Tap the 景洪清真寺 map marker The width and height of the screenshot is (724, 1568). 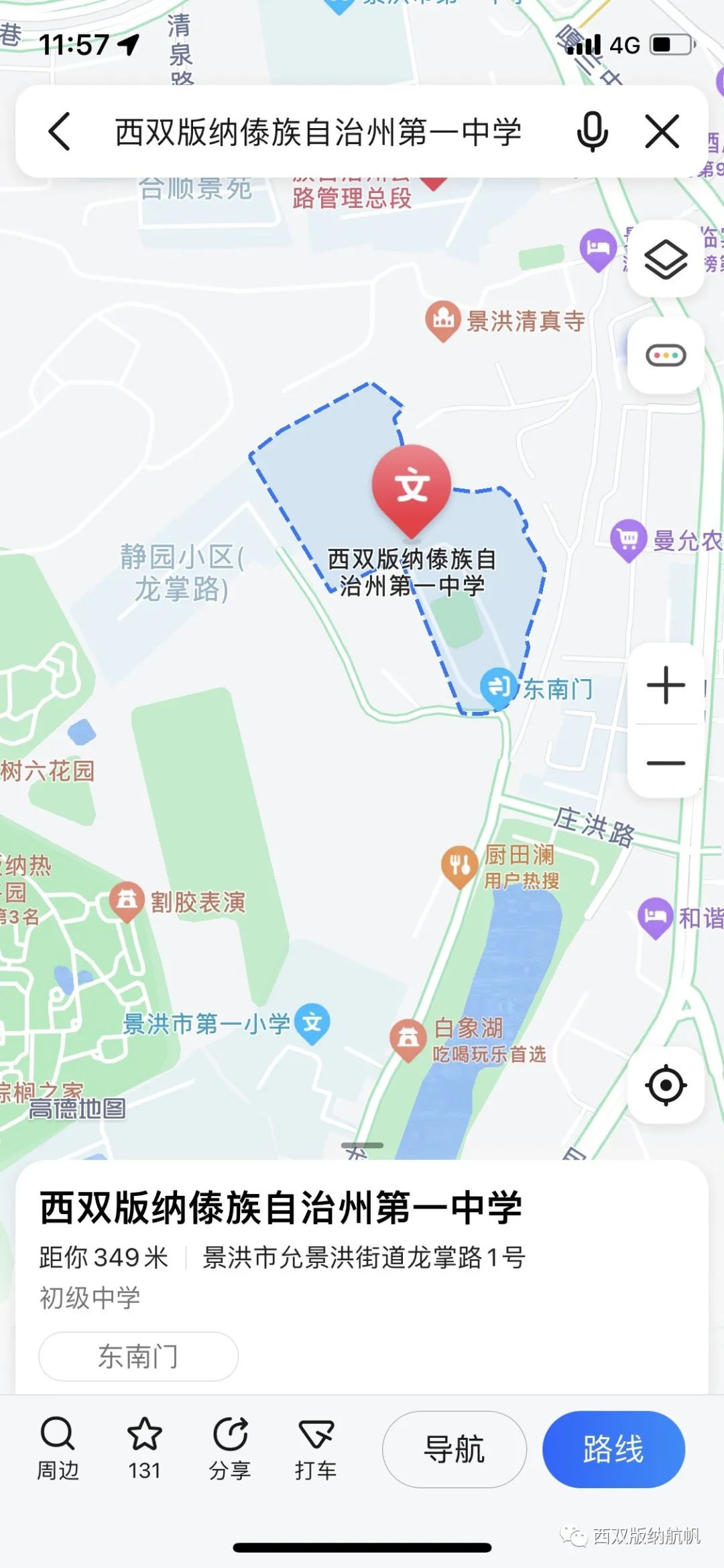[x=443, y=320]
